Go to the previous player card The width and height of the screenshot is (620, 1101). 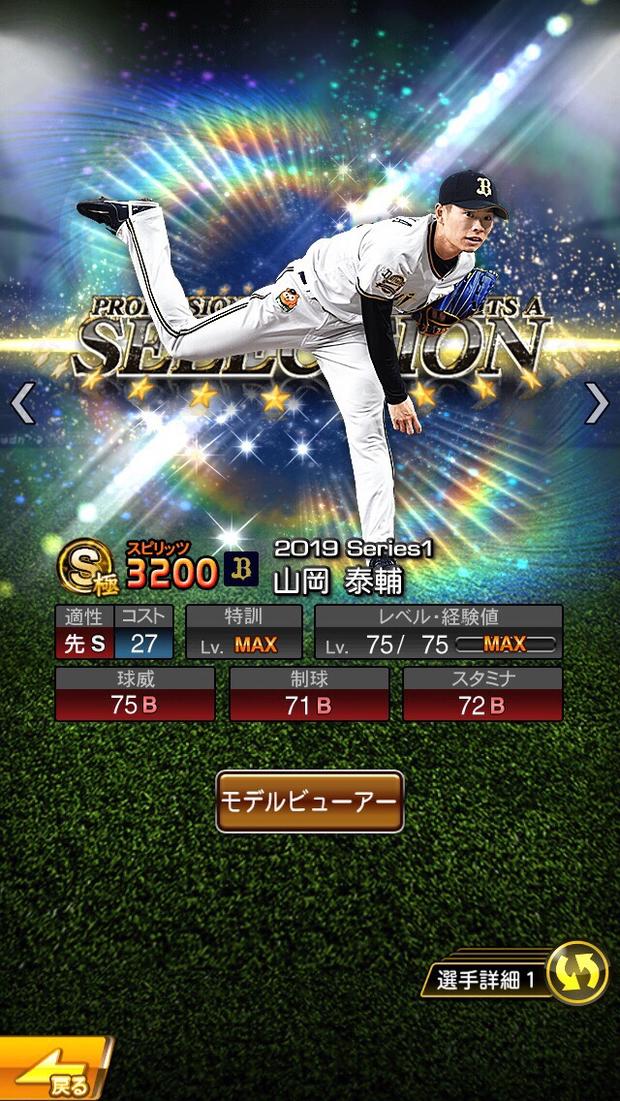[x=22, y=403]
